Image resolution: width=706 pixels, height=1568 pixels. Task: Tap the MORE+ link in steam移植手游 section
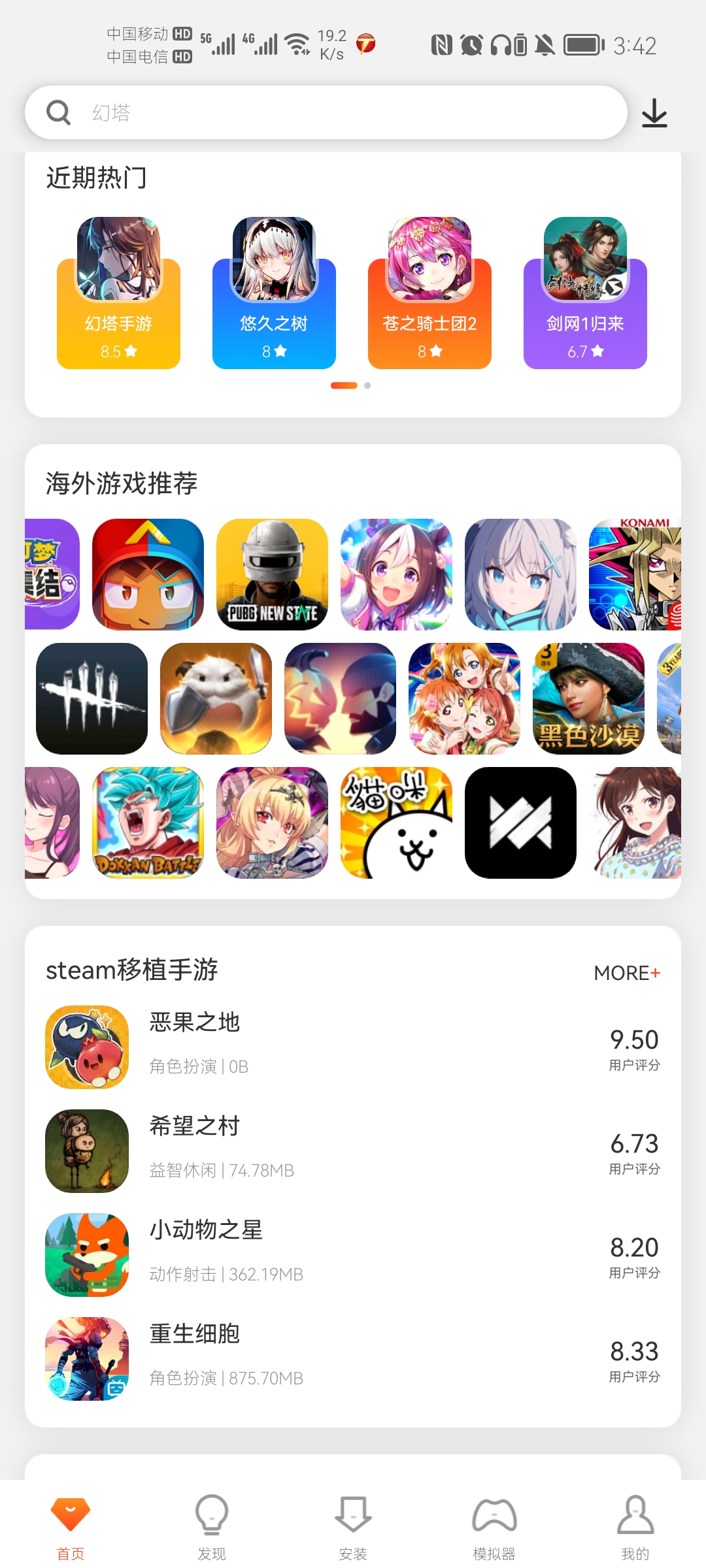tap(628, 973)
